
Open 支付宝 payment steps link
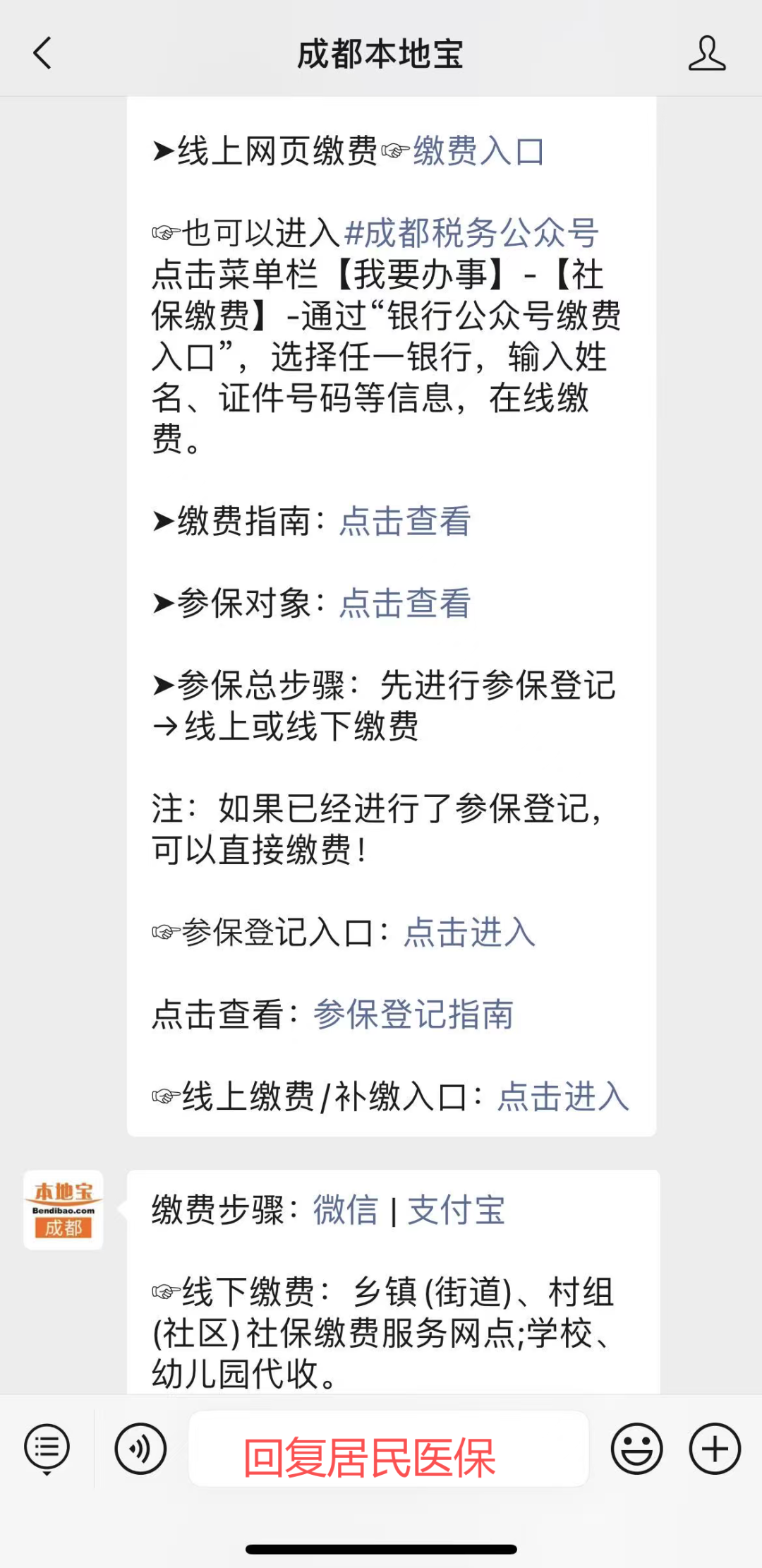(x=456, y=1210)
